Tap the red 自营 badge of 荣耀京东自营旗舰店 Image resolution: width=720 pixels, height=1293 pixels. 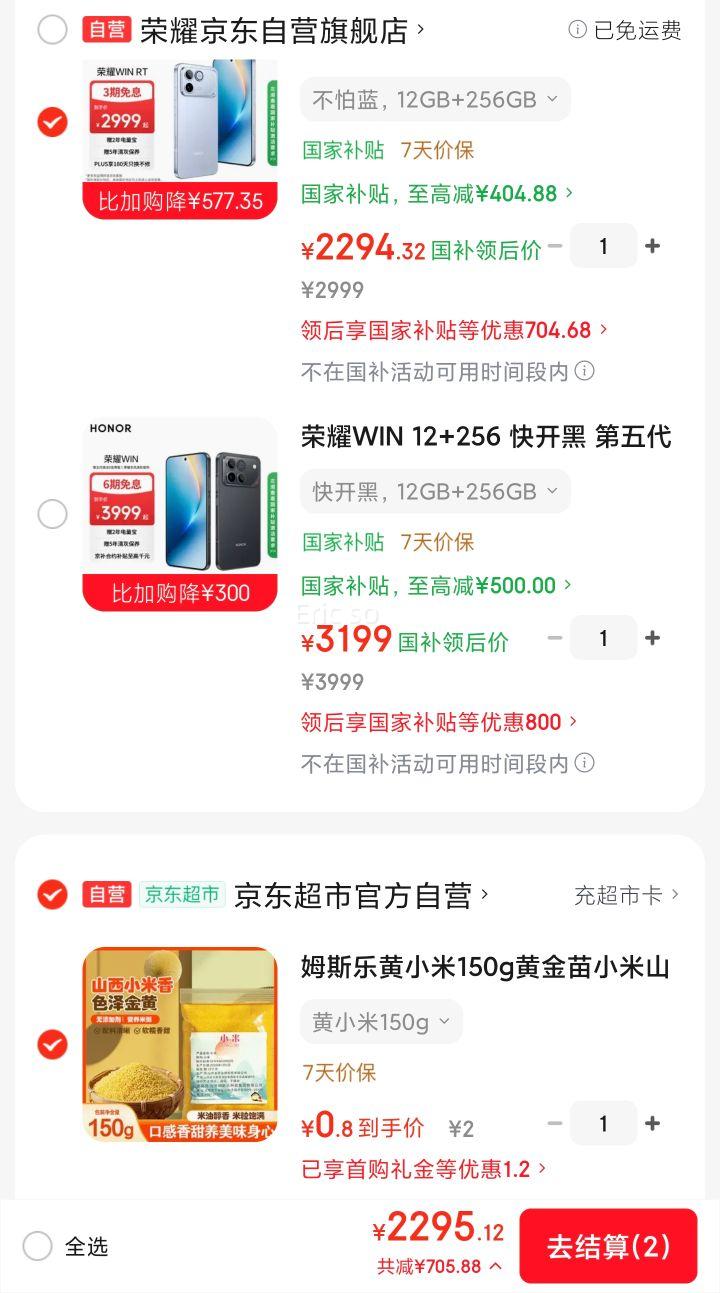coord(106,31)
